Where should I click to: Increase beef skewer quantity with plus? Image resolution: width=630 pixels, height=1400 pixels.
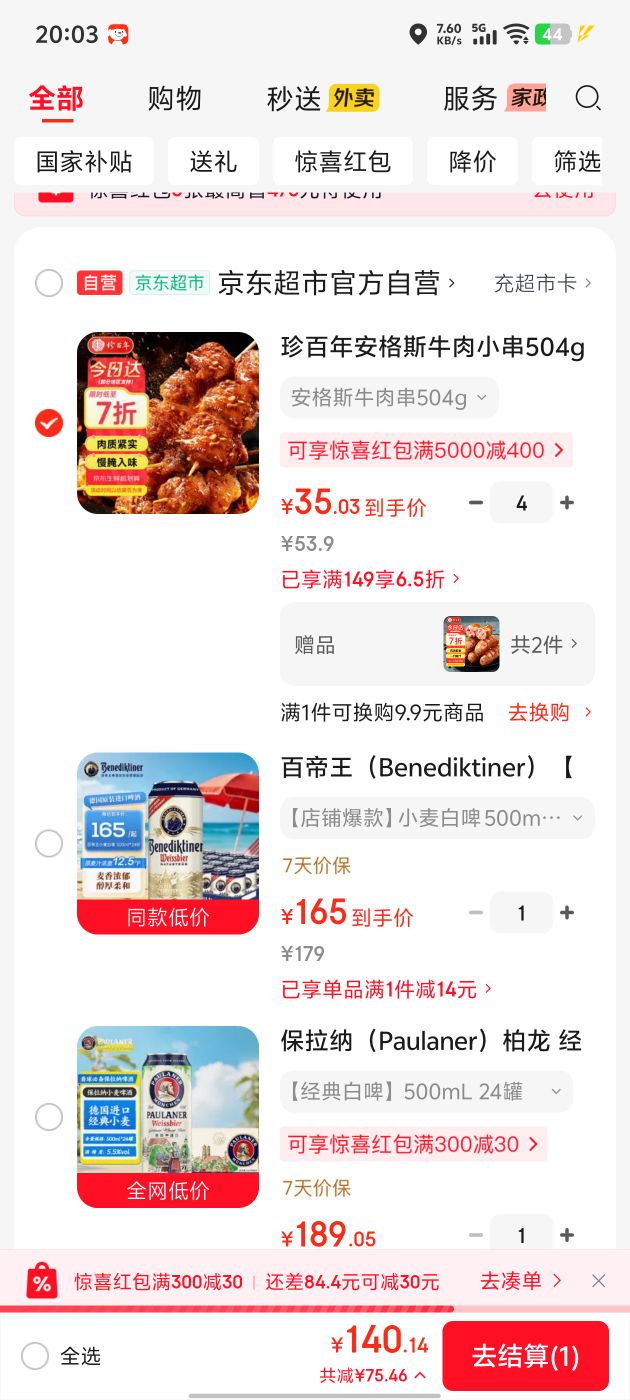pos(567,503)
